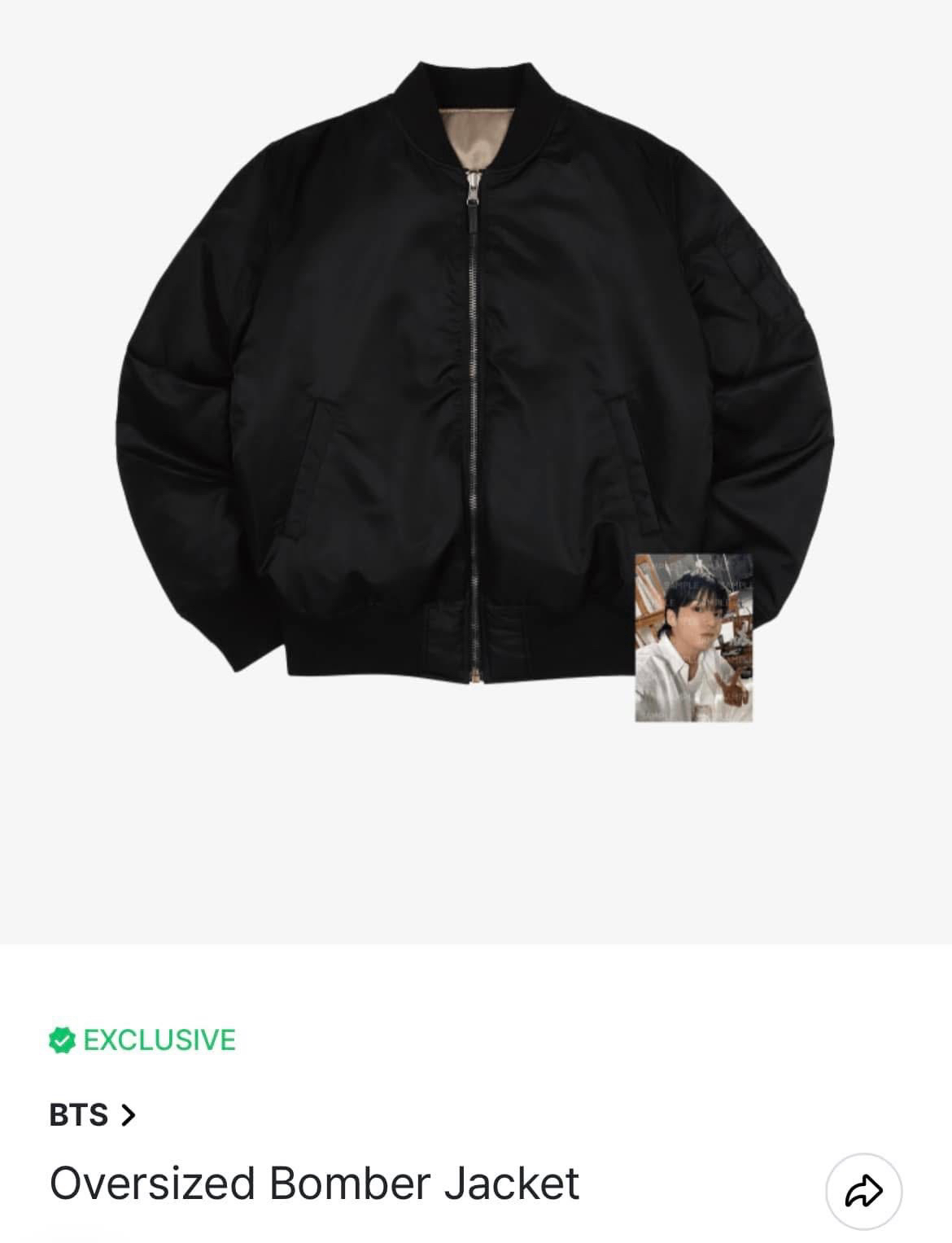952x1243 pixels.
Task: Share the Oversized Bomber Jacket
Action: (x=863, y=1192)
